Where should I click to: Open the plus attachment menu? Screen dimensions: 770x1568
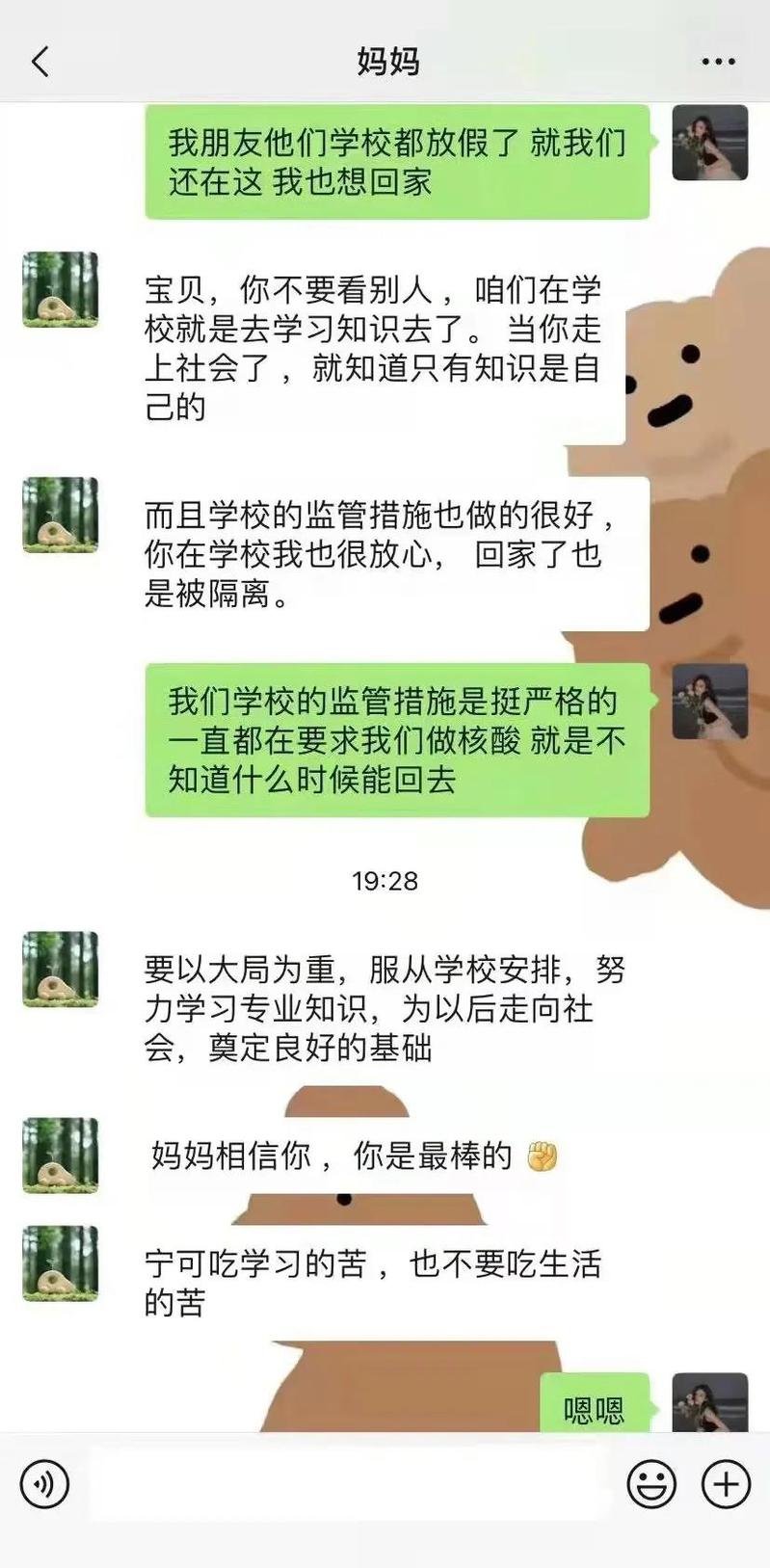click(726, 1483)
